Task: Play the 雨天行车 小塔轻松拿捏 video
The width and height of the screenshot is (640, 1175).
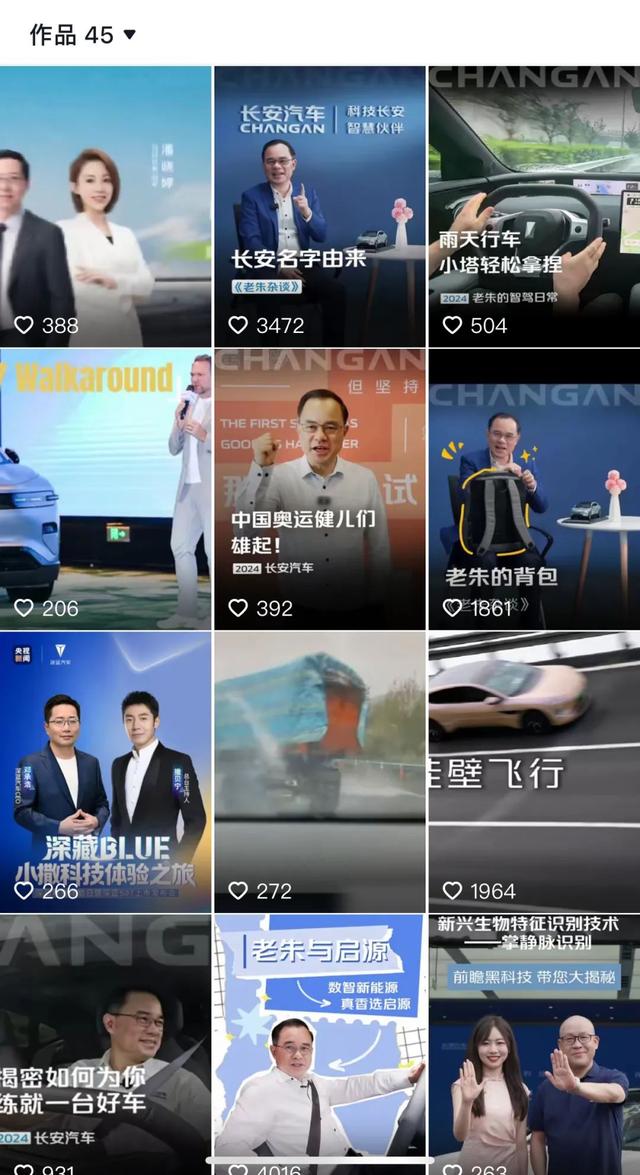Action: click(x=534, y=206)
